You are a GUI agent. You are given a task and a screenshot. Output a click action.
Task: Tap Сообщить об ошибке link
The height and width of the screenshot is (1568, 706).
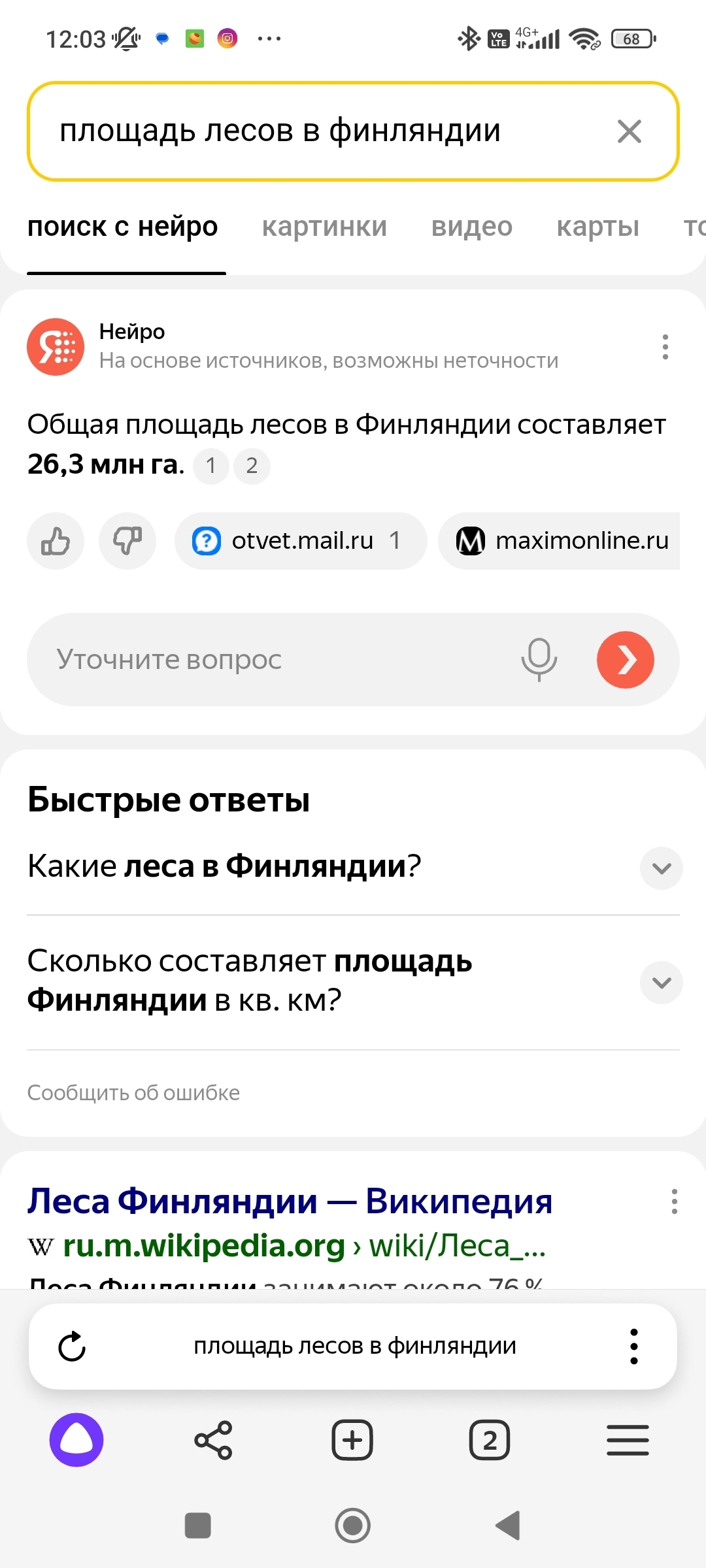point(133,1092)
